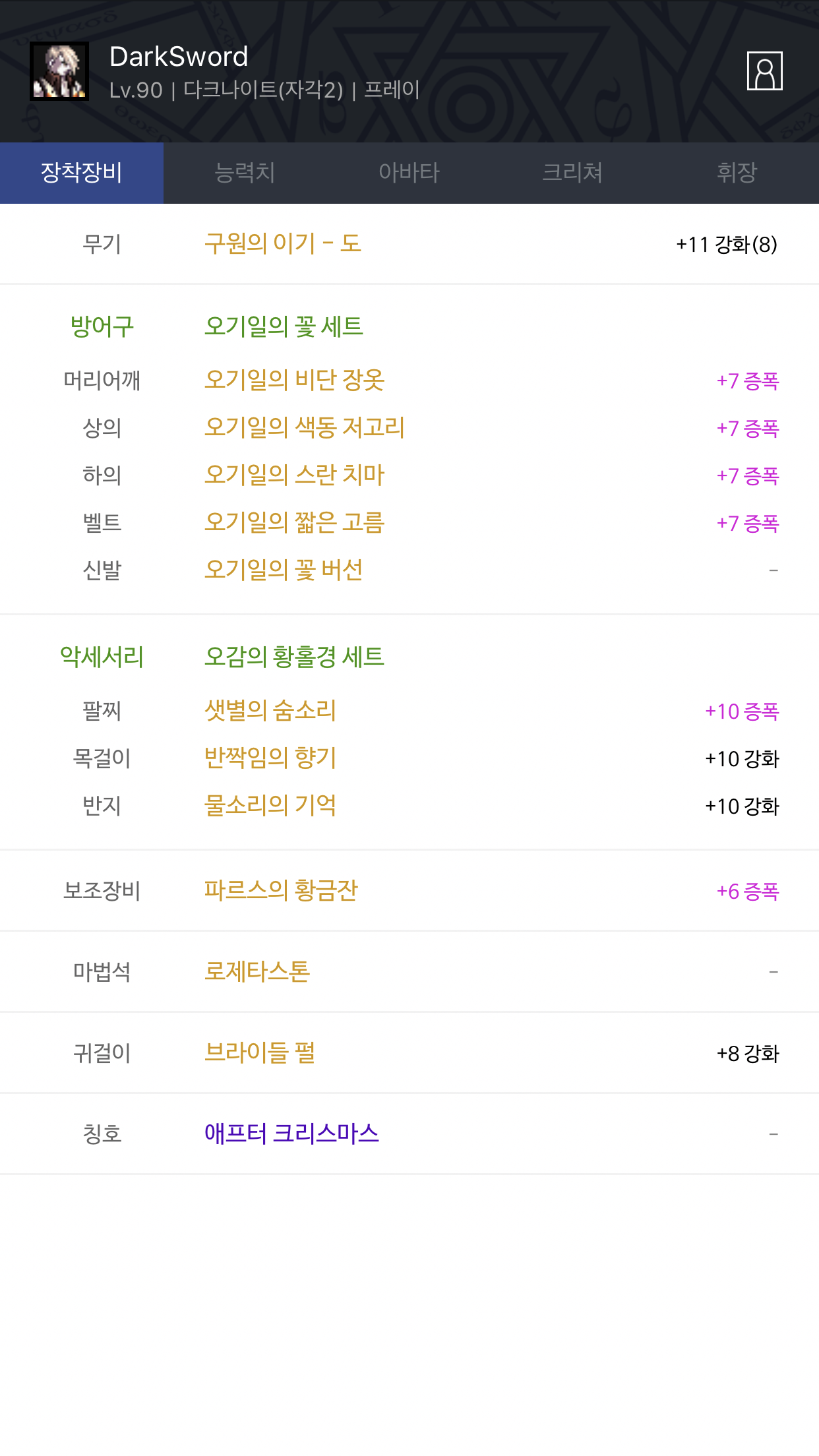
Task: Open 오기일의 비단 장옷 item
Action: click(x=294, y=380)
